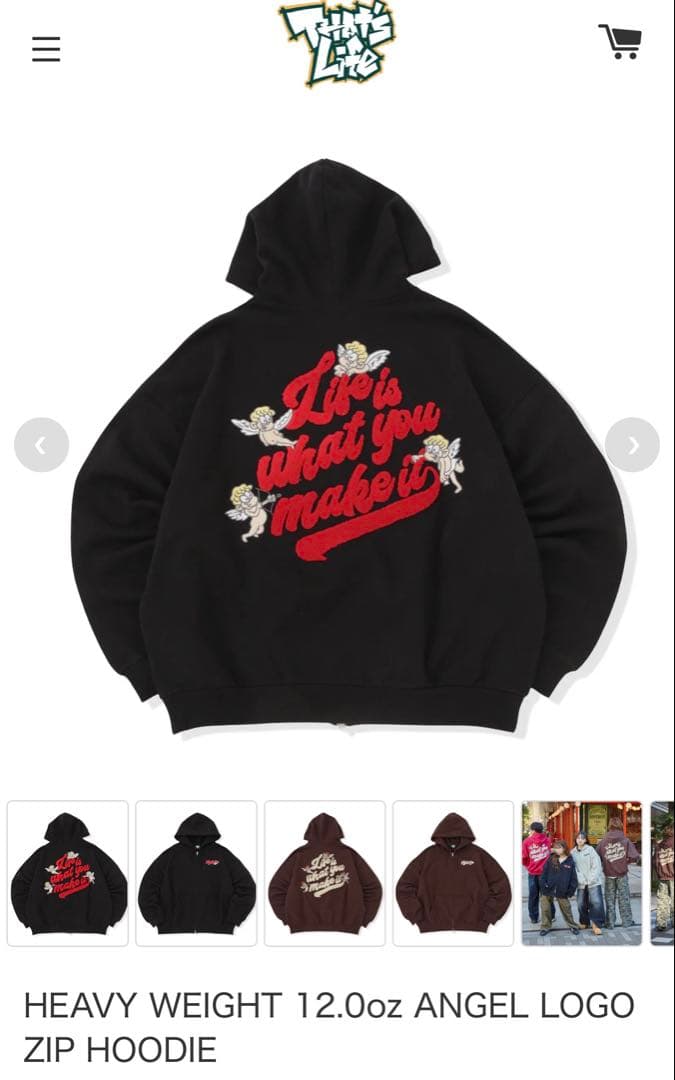Select brown hoodie front view thumbnail
Image resolution: width=675 pixels, height=1080 pixels.
pos(453,873)
